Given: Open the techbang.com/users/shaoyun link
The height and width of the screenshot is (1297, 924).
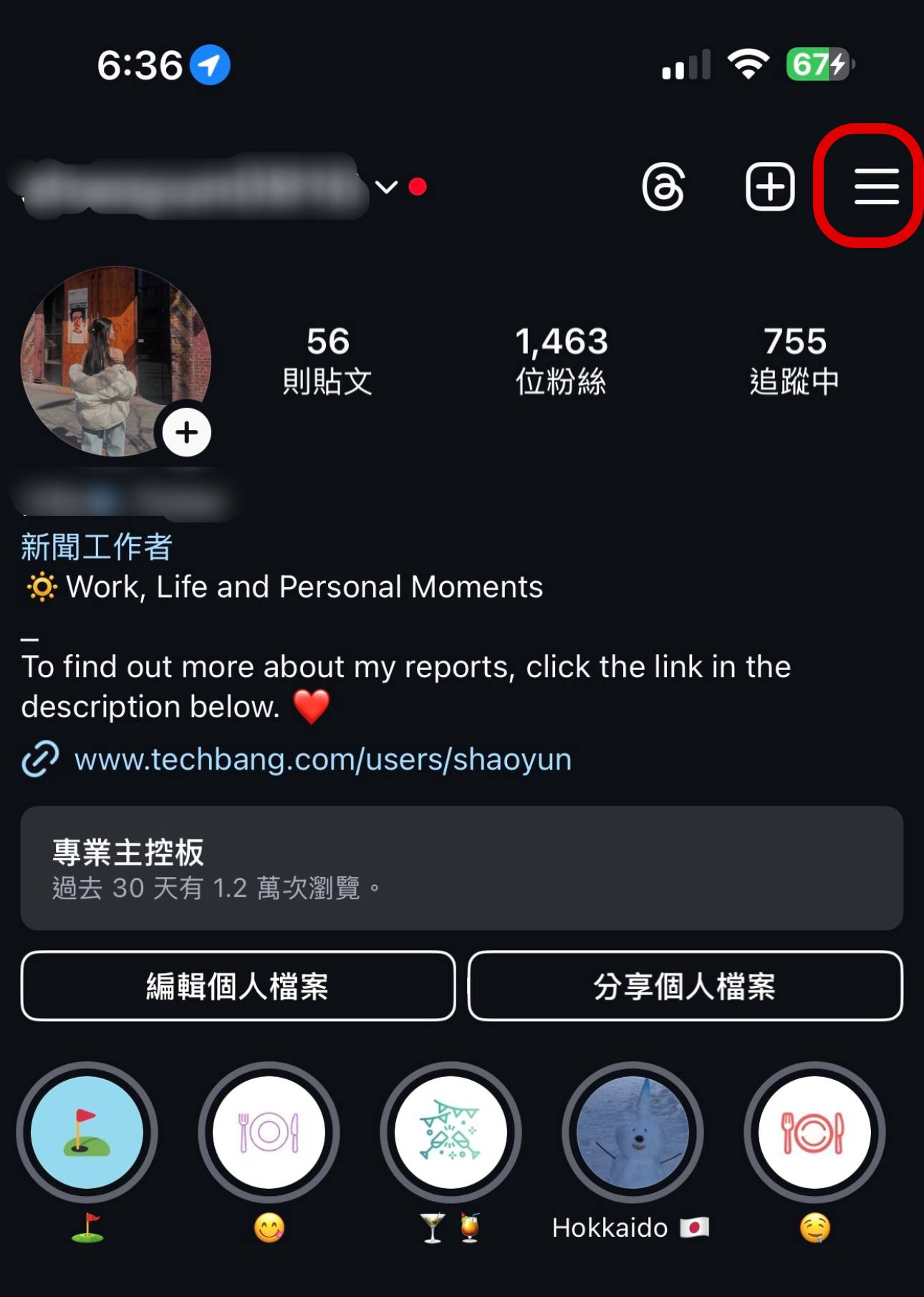Looking at the screenshot, I should pyautogui.click(x=324, y=760).
